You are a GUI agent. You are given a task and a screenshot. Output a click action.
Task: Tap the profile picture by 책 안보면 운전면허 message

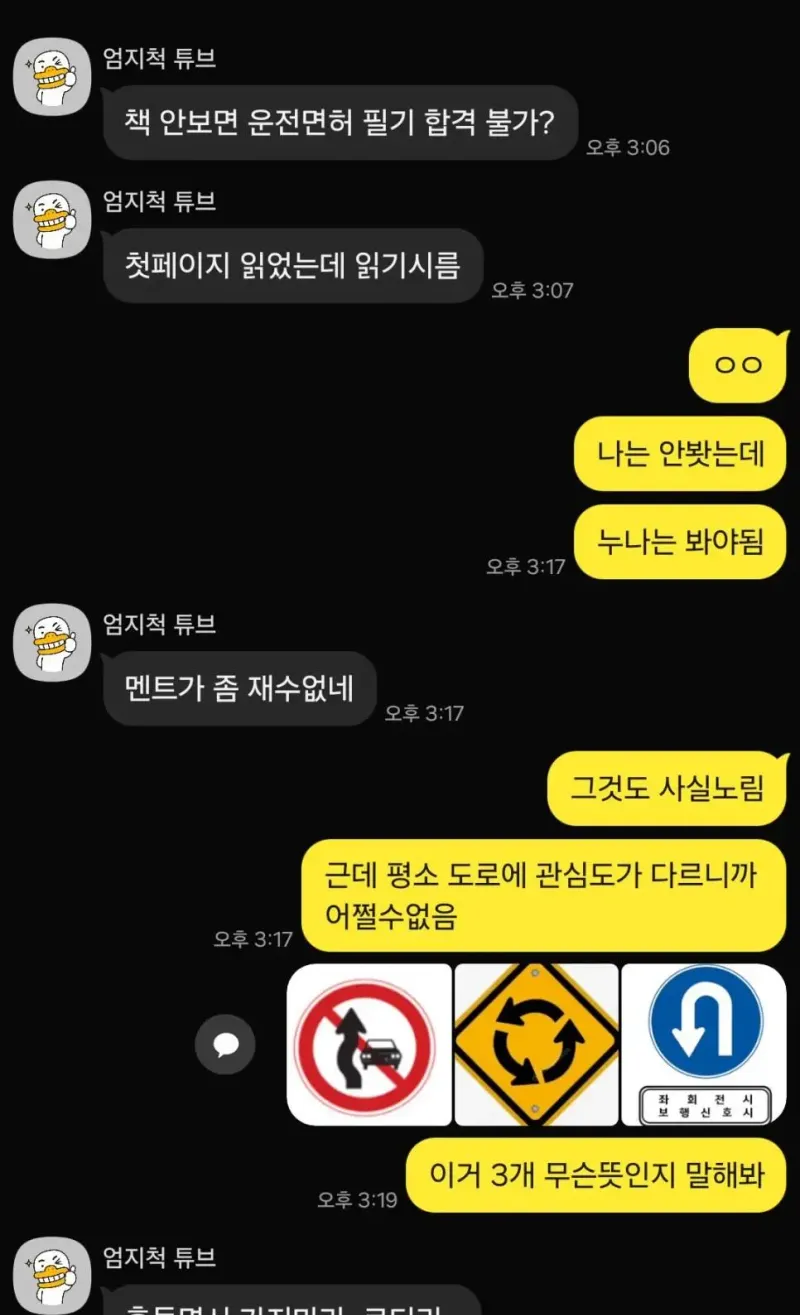click(52, 77)
